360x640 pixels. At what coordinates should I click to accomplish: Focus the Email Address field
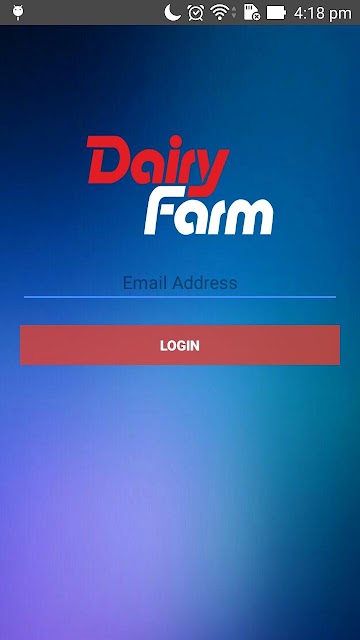[x=180, y=283]
